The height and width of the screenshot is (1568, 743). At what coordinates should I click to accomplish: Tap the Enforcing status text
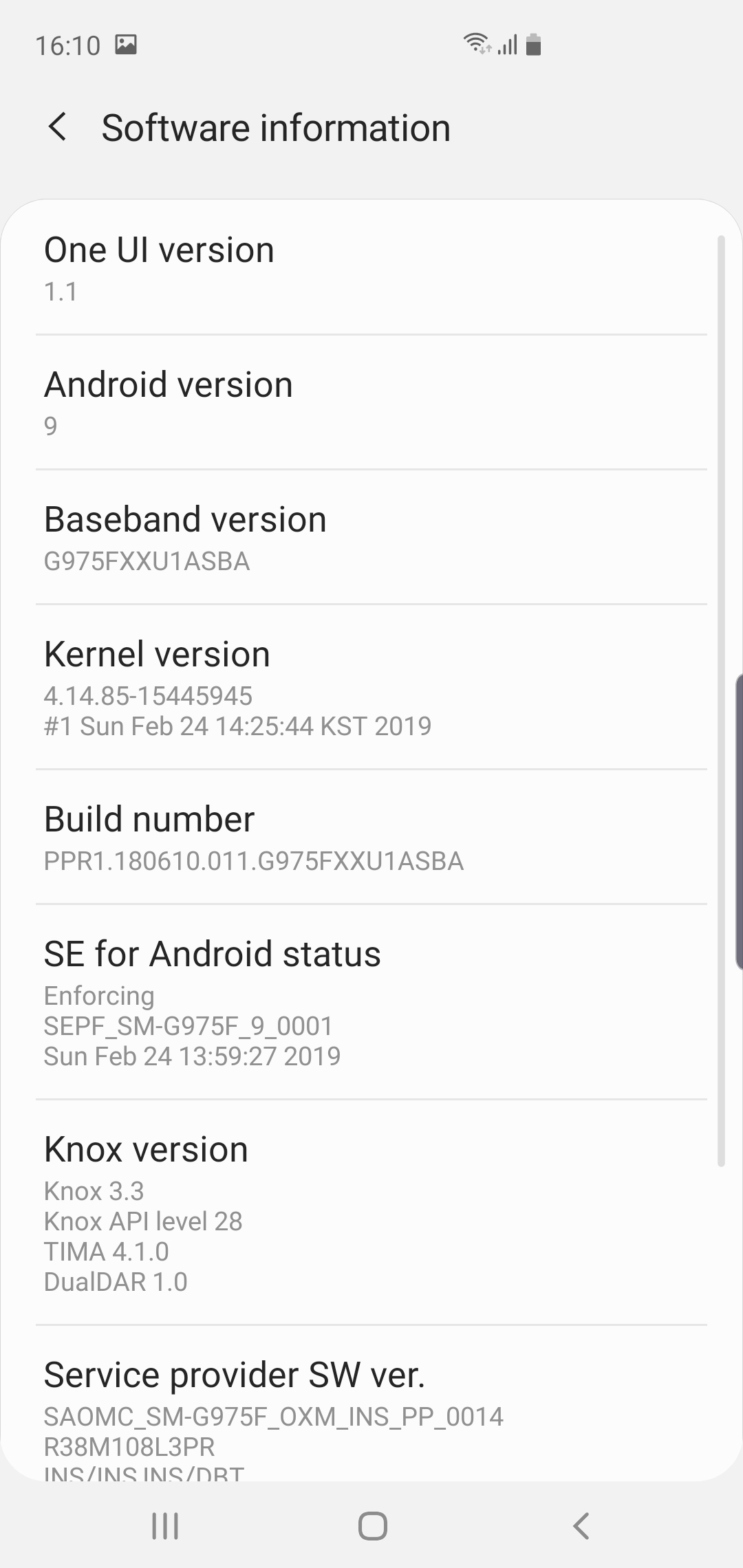pyautogui.click(x=98, y=996)
